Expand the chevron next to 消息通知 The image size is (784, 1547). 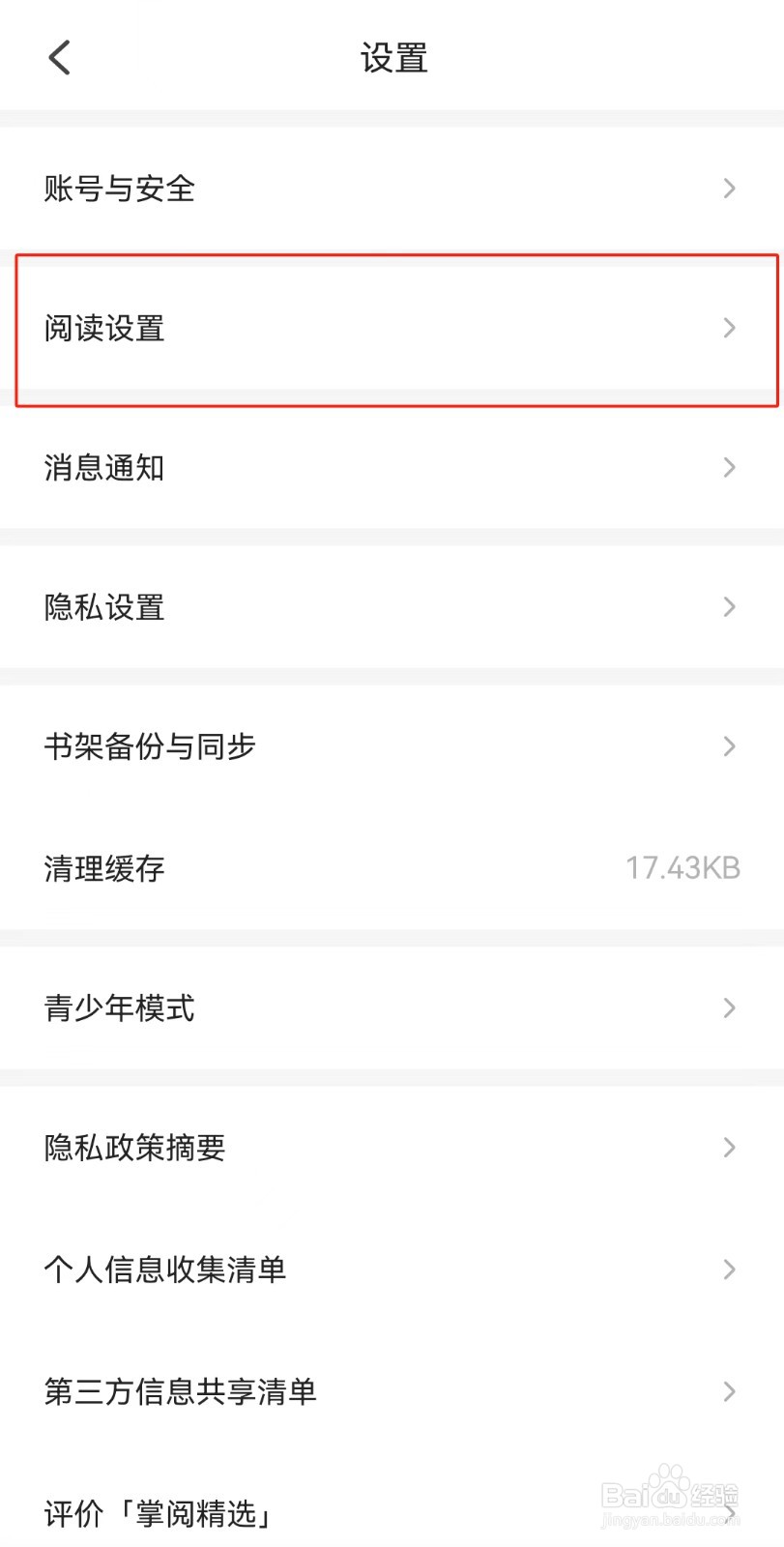730,467
